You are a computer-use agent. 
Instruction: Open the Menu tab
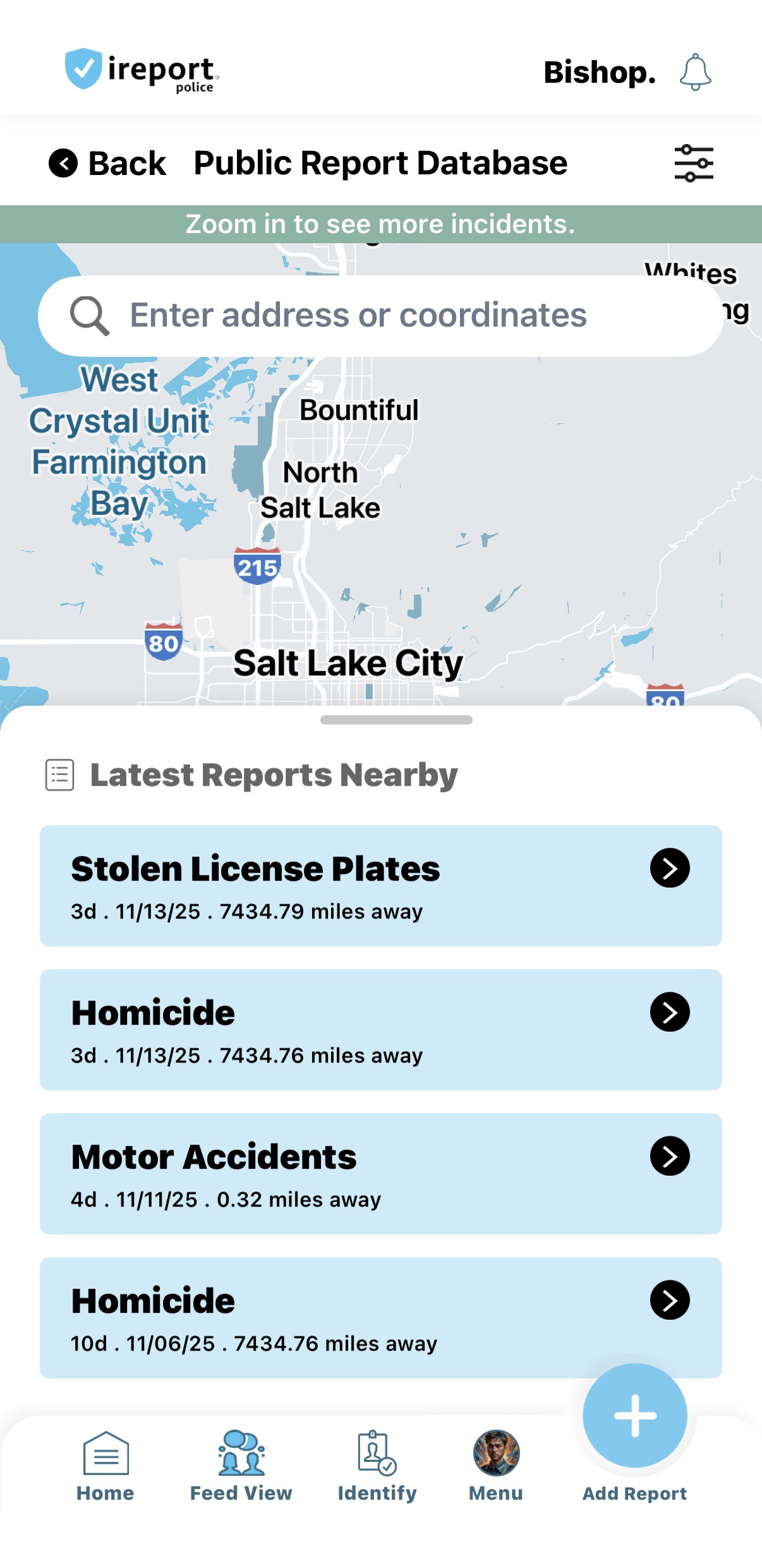tap(496, 1466)
